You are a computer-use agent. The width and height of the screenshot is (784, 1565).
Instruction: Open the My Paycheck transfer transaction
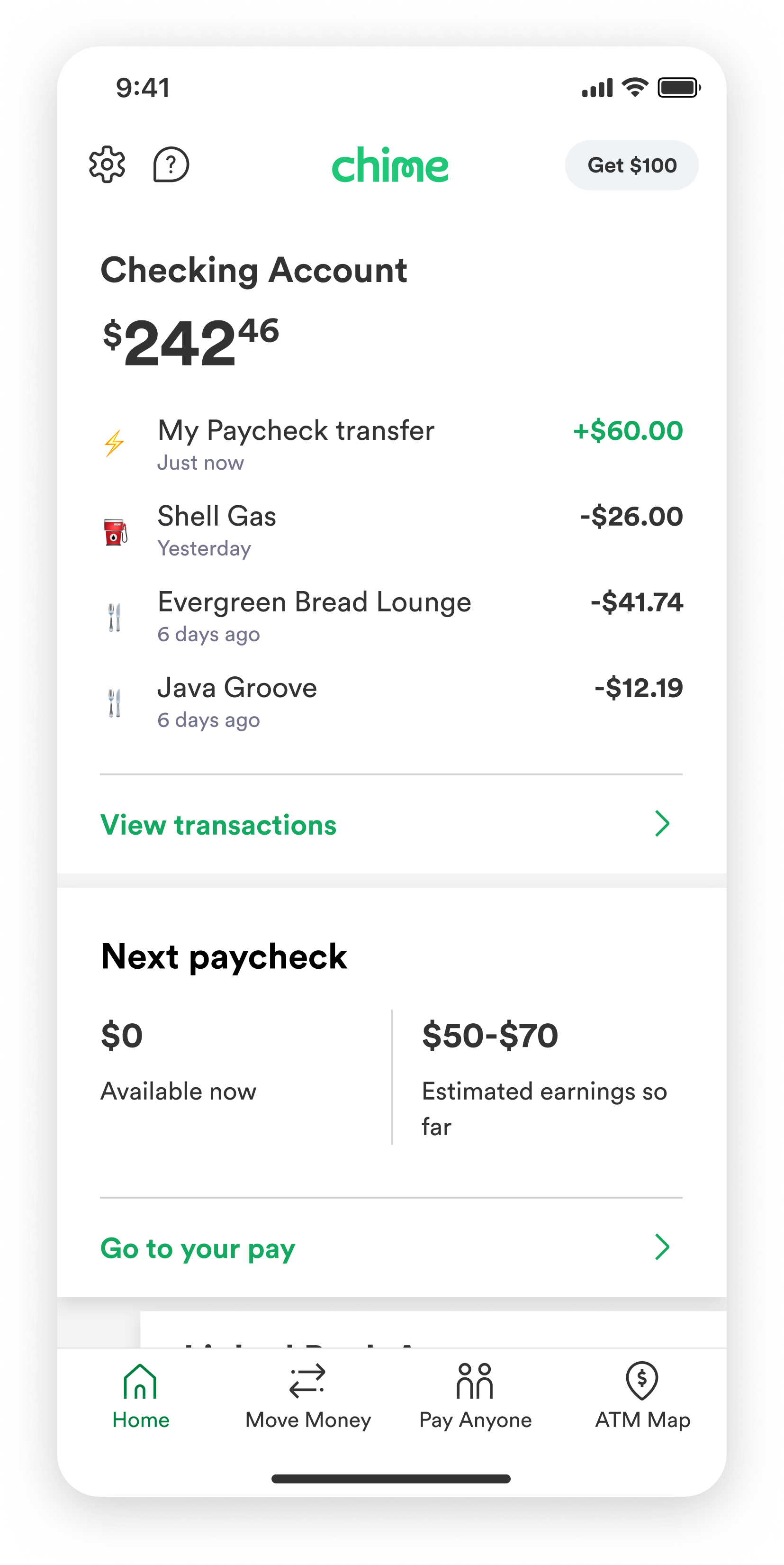(x=391, y=444)
